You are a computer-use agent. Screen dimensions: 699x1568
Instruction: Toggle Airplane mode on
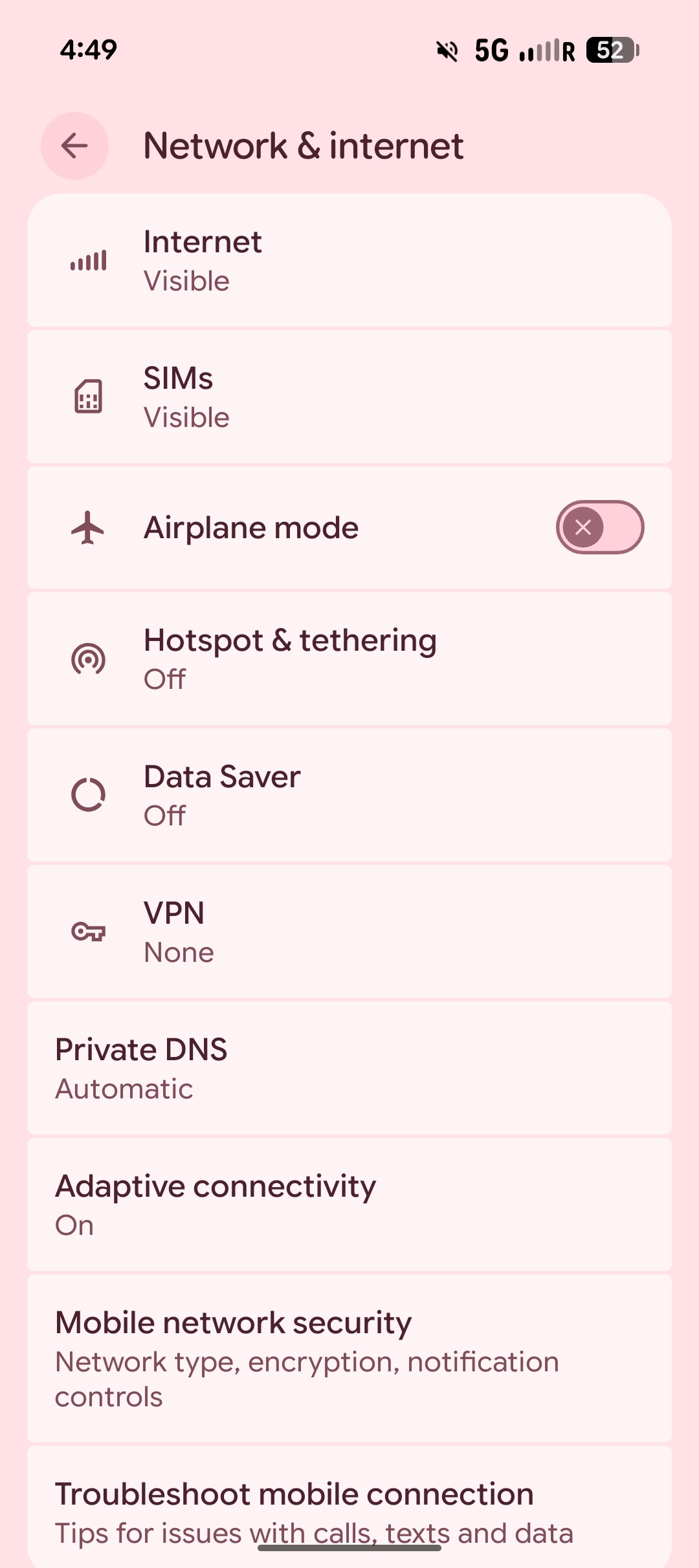point(599,527)
